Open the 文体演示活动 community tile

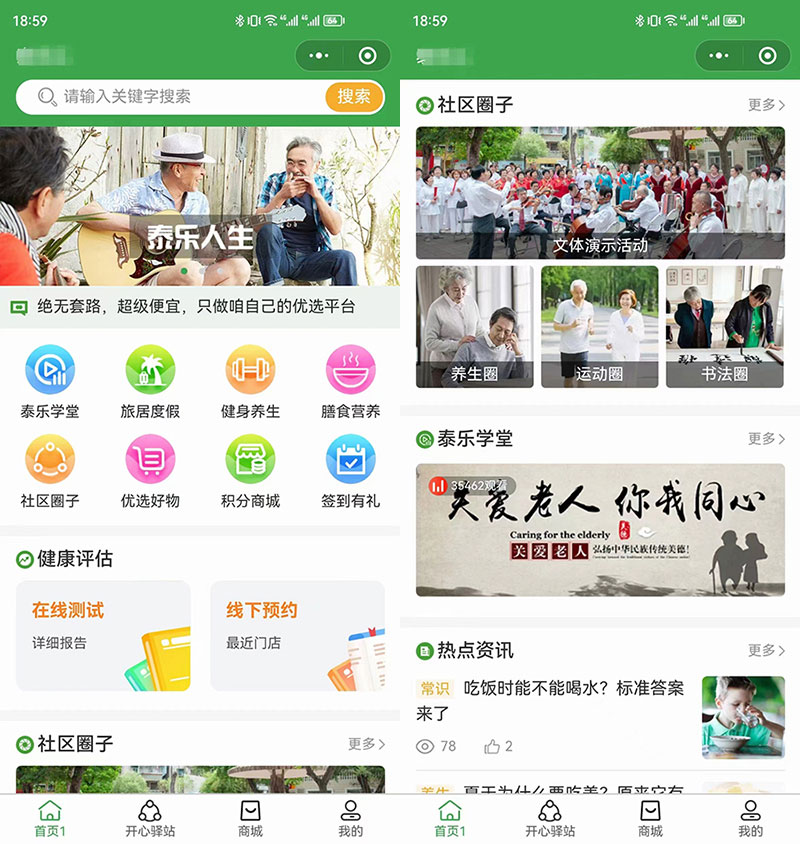tap(600, 193)
